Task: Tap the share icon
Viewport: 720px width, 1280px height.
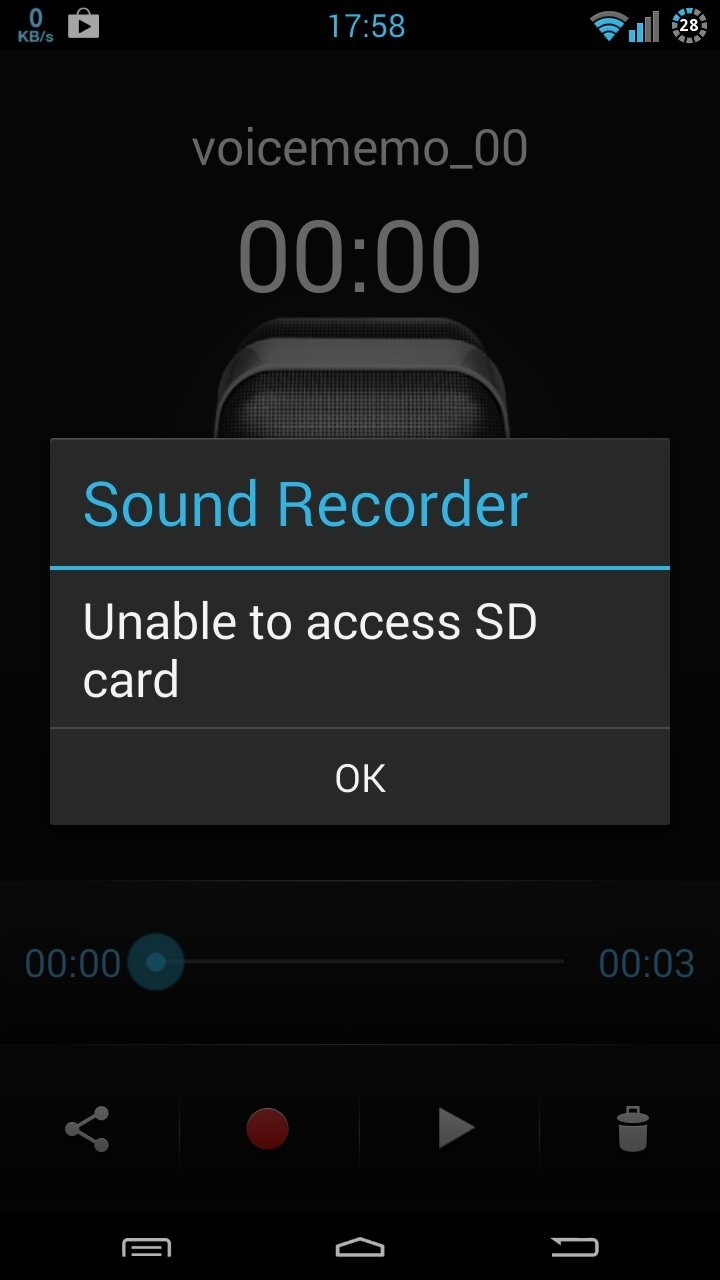Action: (x=88, y=1129)
